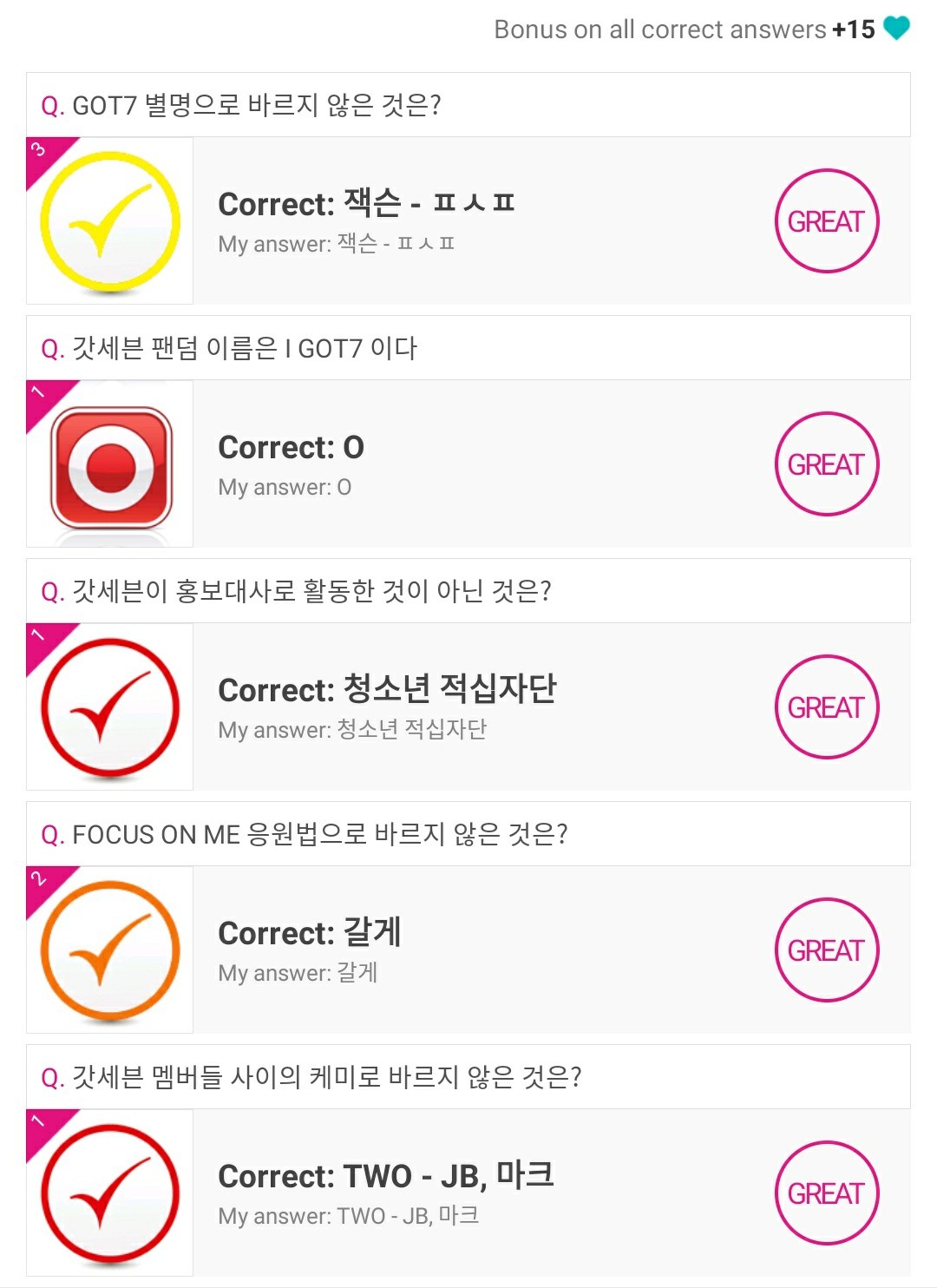The height and width of the screenshot is (1288, 937).
Task: Rate the 팬덤 이름 question as GREAT
Action: pyautogui.click(x=826, y=464)
